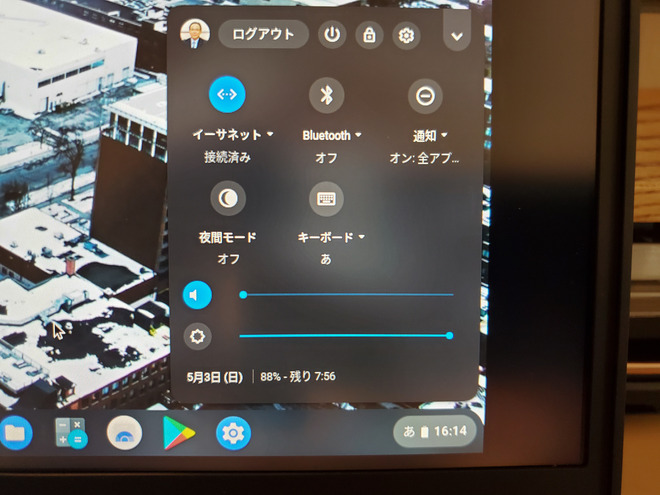Toggle the 通知 do-not-disturb icon
Screen dimensions: 660x495
pyautogui.click(x=425, y=95)
